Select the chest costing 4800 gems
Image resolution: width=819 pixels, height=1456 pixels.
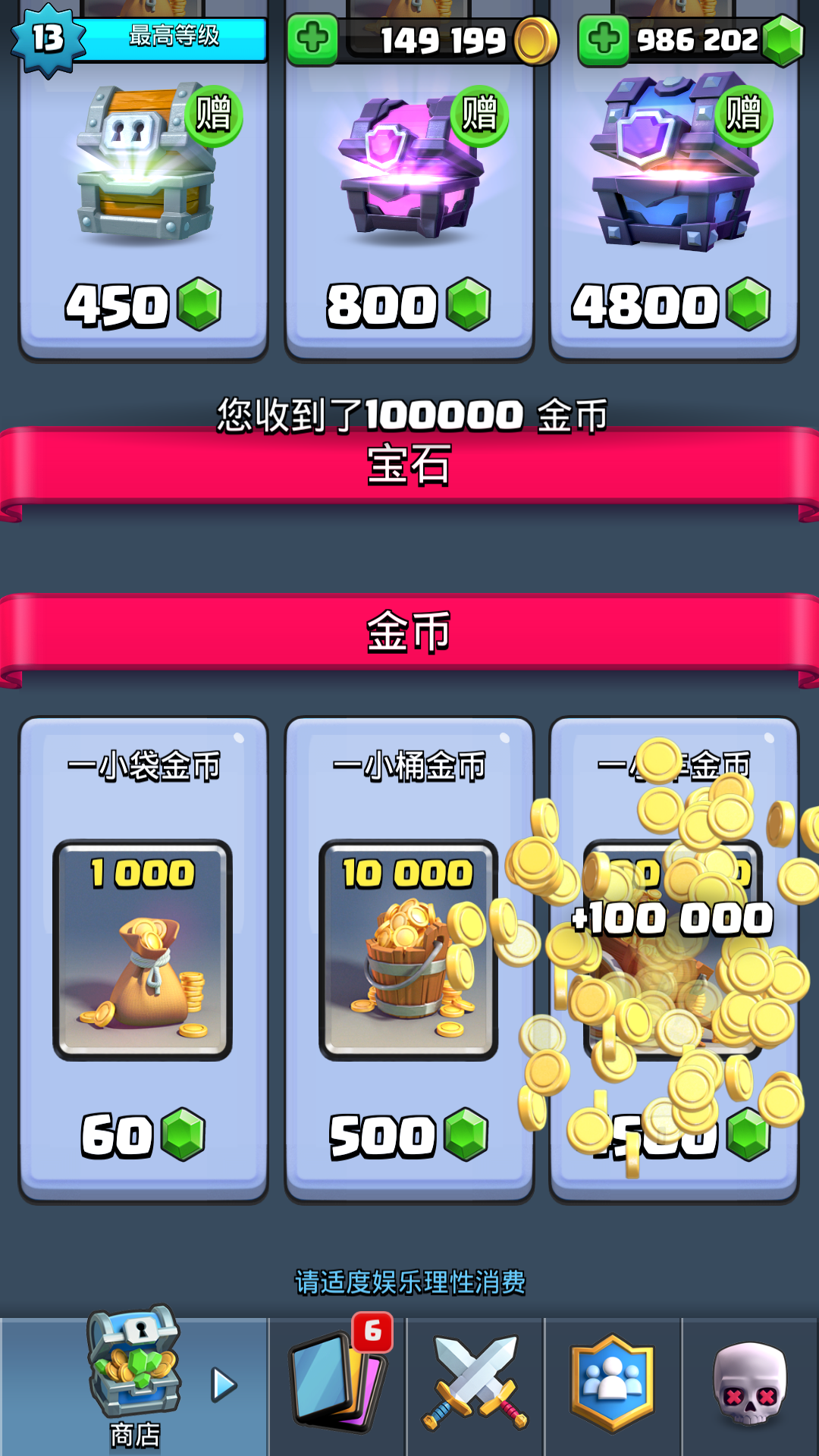674,212
